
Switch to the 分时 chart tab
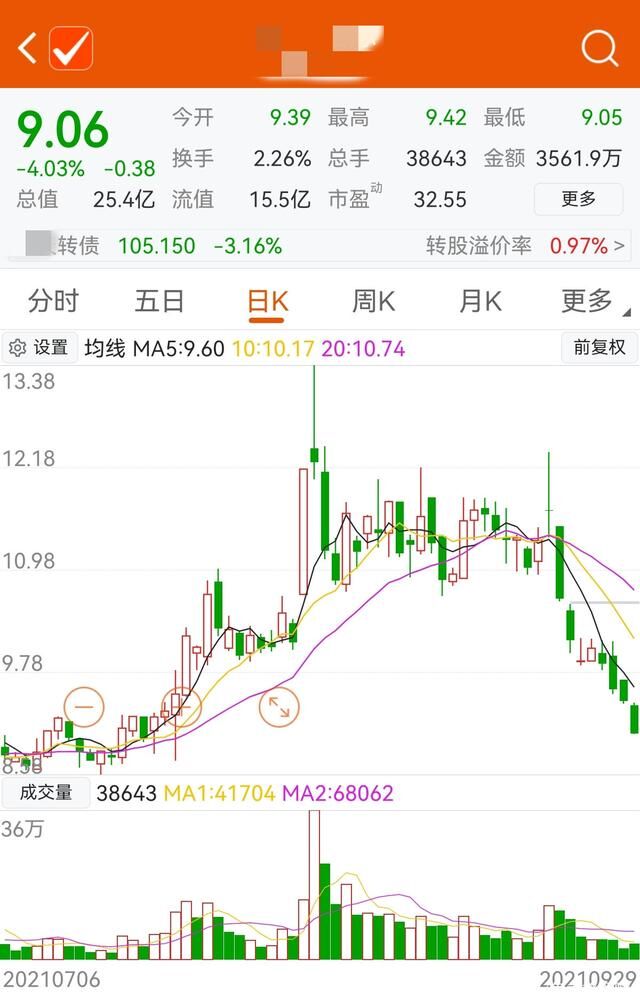(x=53, y=300)
